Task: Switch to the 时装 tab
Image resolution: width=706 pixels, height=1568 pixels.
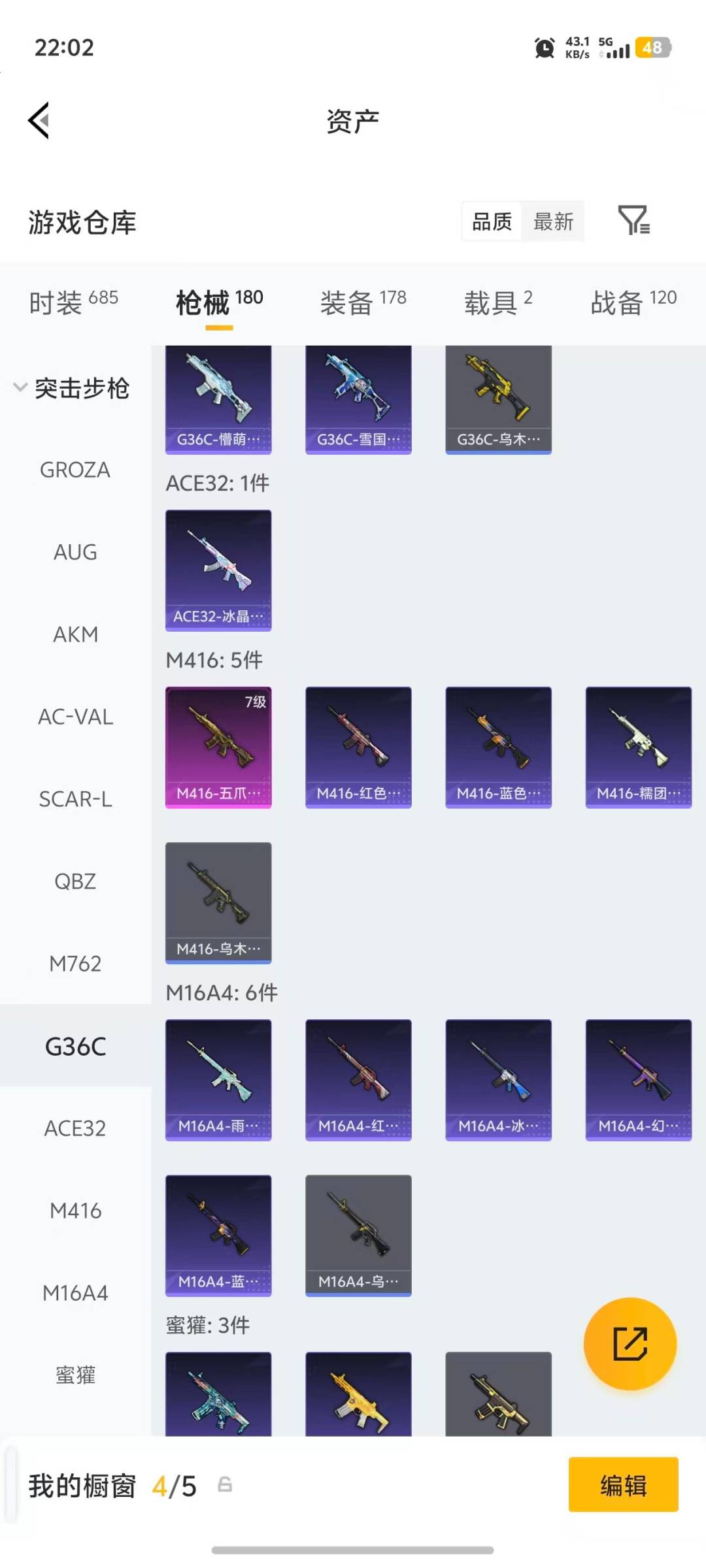Action: click(73, 302)
